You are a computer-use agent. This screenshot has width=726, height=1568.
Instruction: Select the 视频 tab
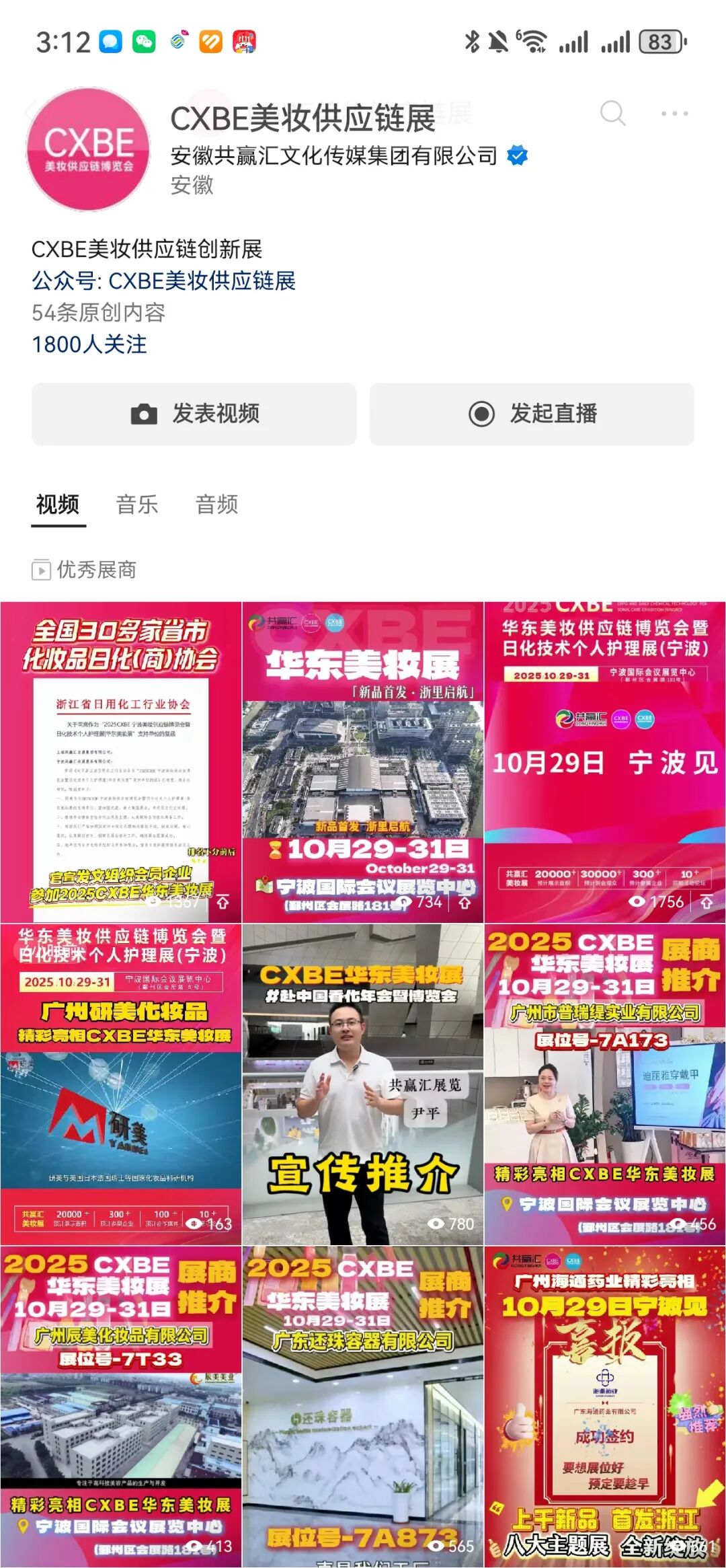[58, 504]
